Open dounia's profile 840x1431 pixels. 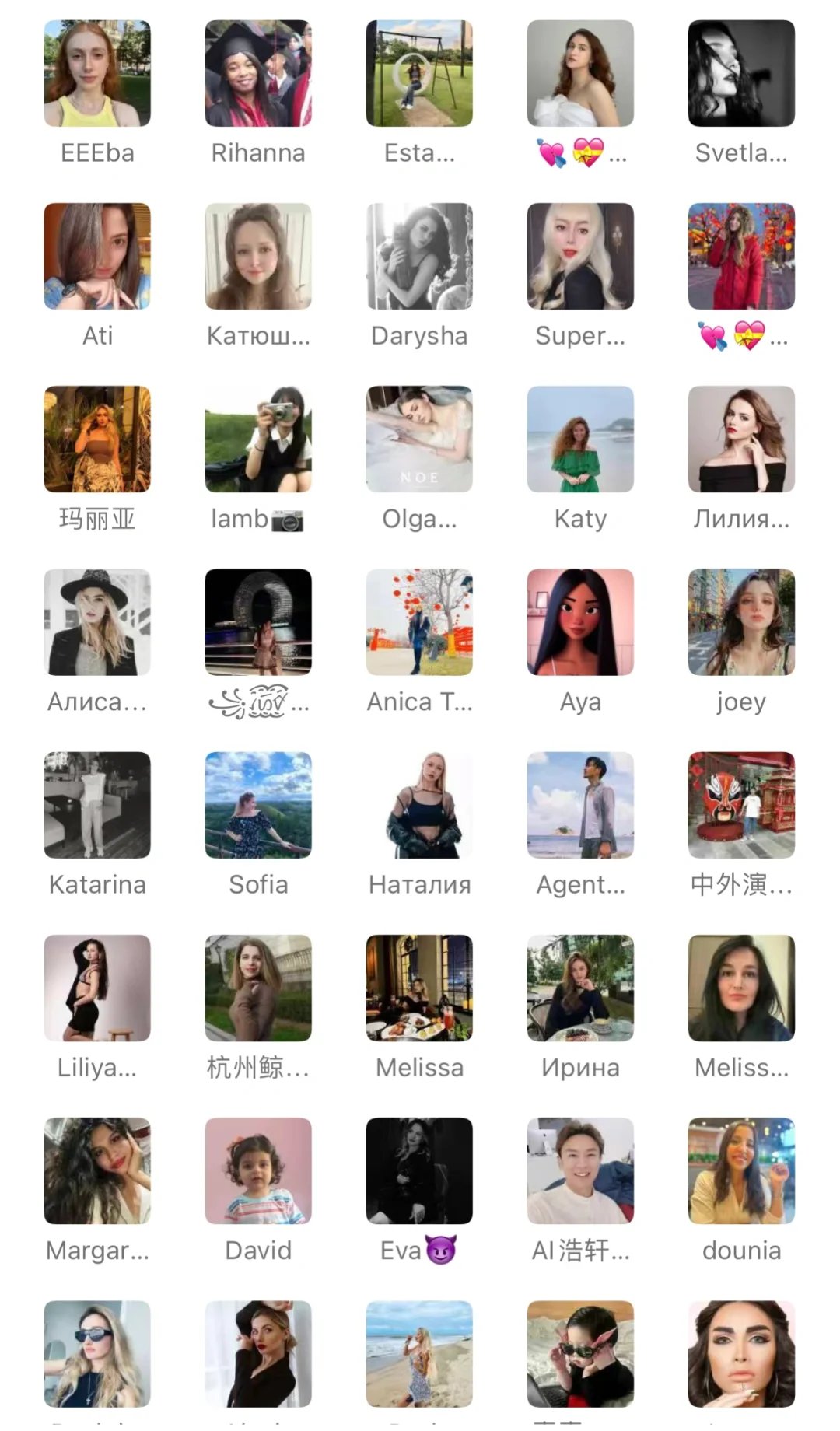[741, 1170]
